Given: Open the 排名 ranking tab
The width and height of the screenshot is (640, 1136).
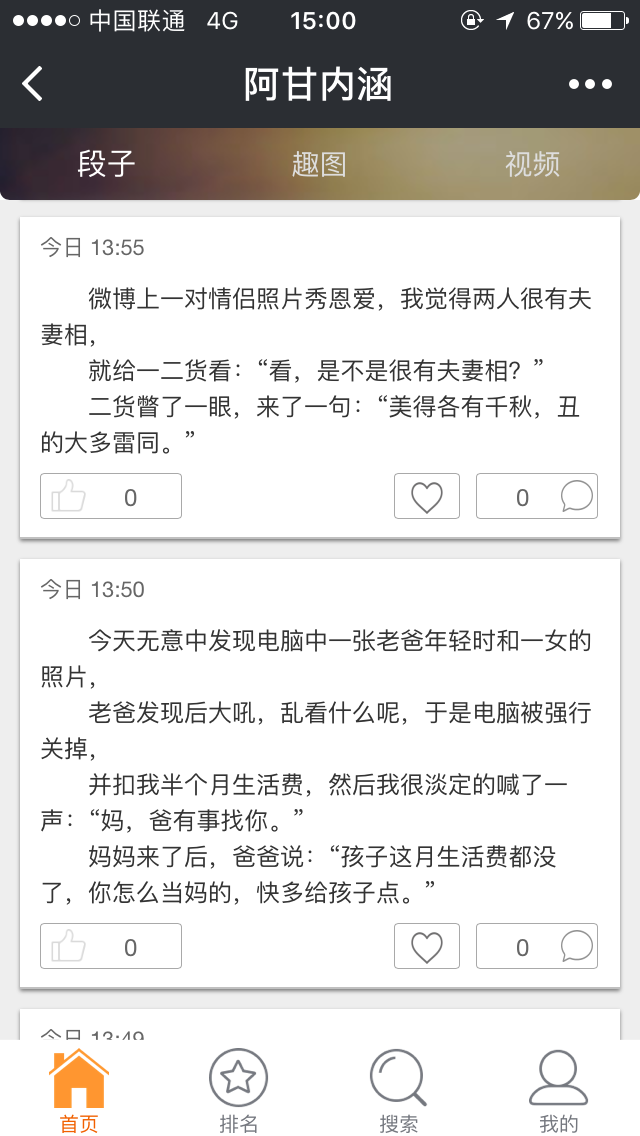Looking at the screenshot, I should pyautogui.click(x=238, y=1091).
